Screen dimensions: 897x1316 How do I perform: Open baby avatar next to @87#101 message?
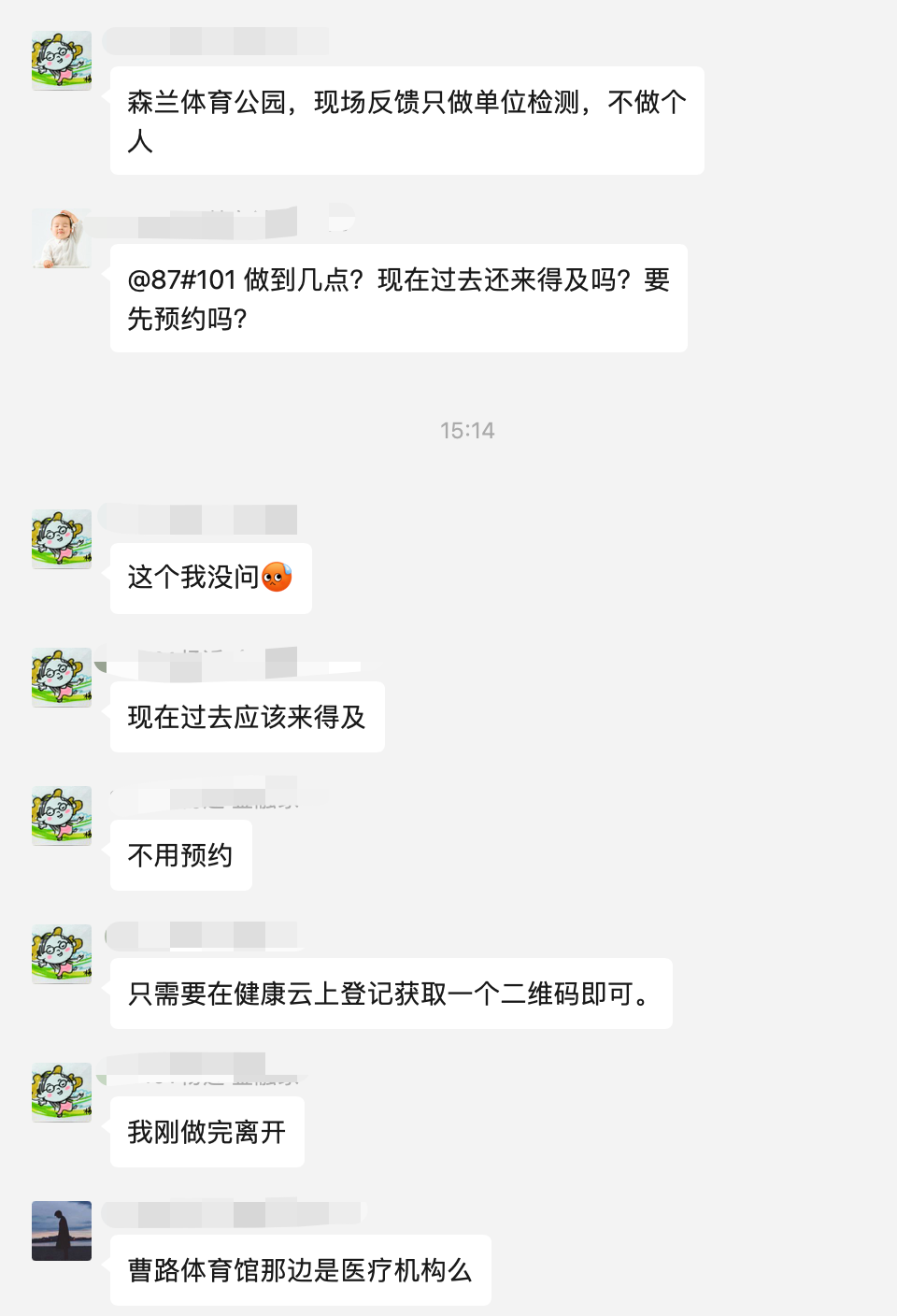62,238
